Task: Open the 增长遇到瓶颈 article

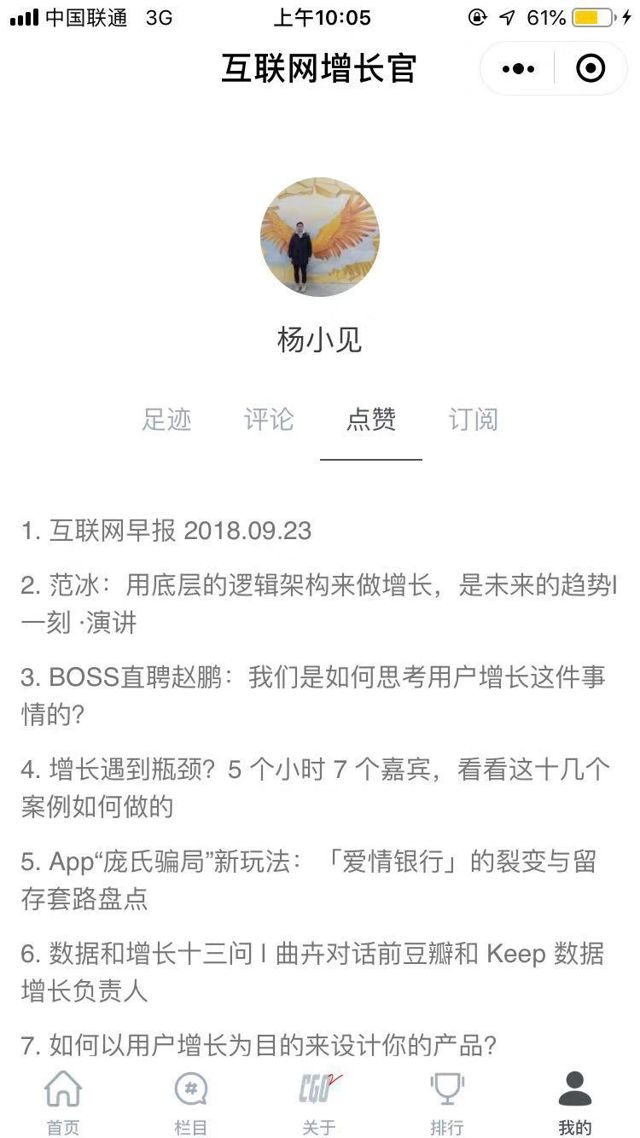Action: pyautogui.click(x=315, y=787)
